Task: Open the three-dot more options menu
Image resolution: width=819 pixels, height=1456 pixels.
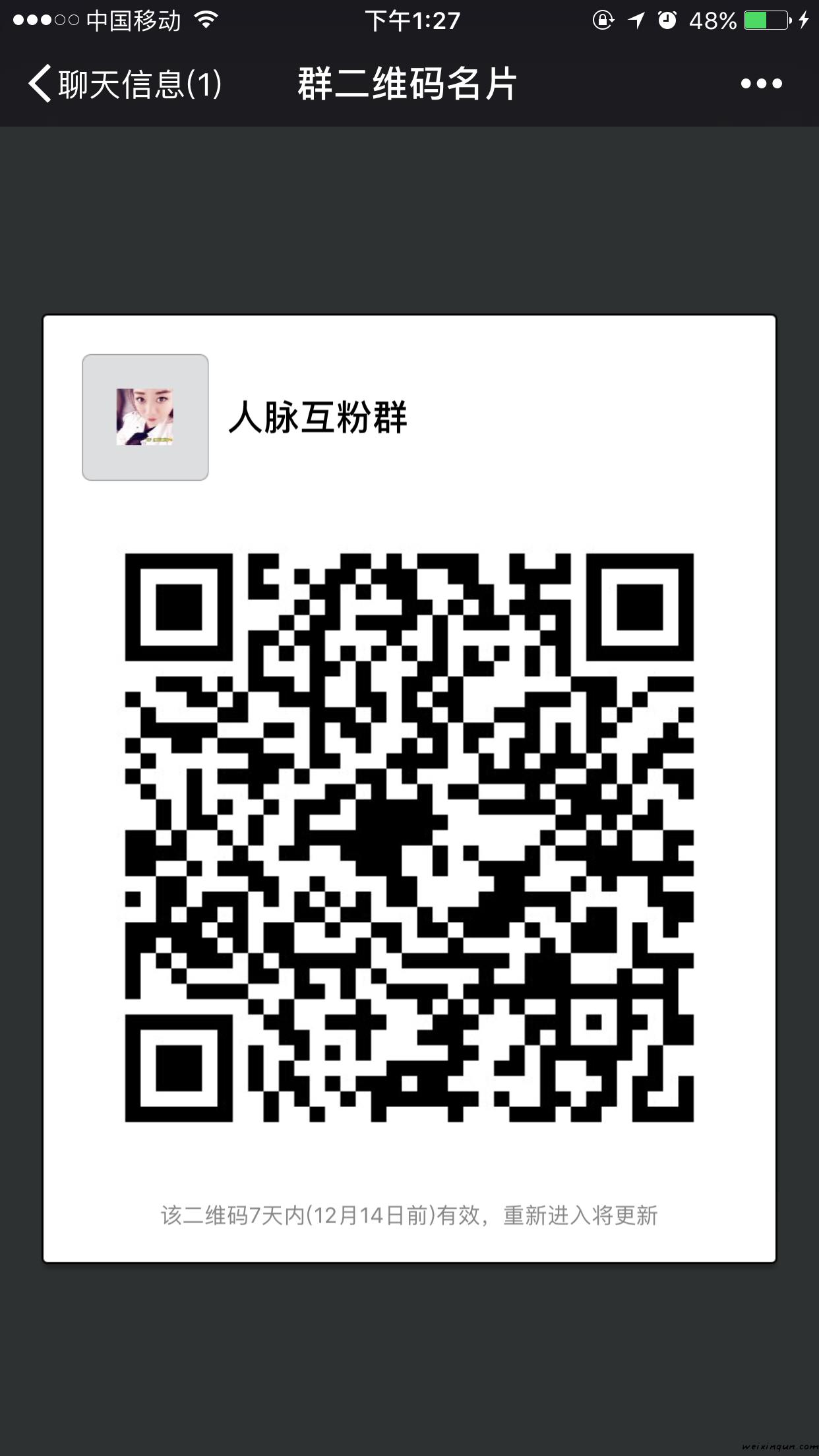Action: [761, 84]
